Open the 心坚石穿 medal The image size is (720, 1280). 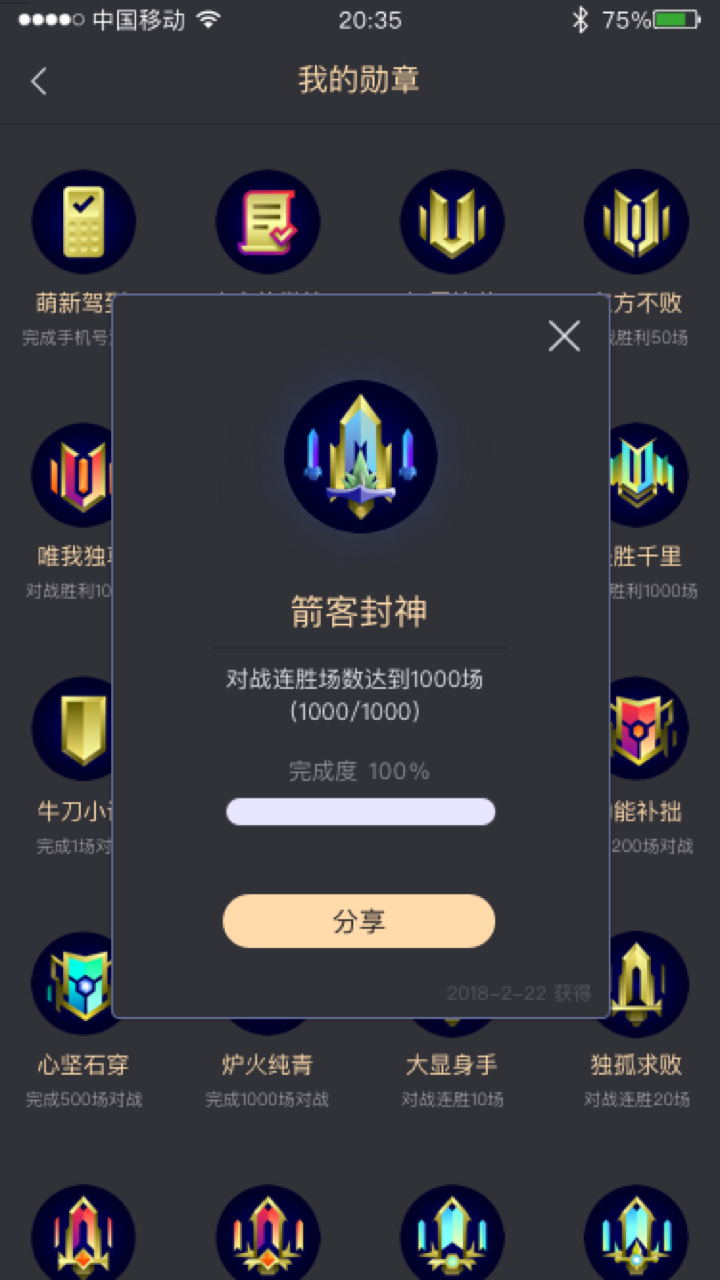83,1064
